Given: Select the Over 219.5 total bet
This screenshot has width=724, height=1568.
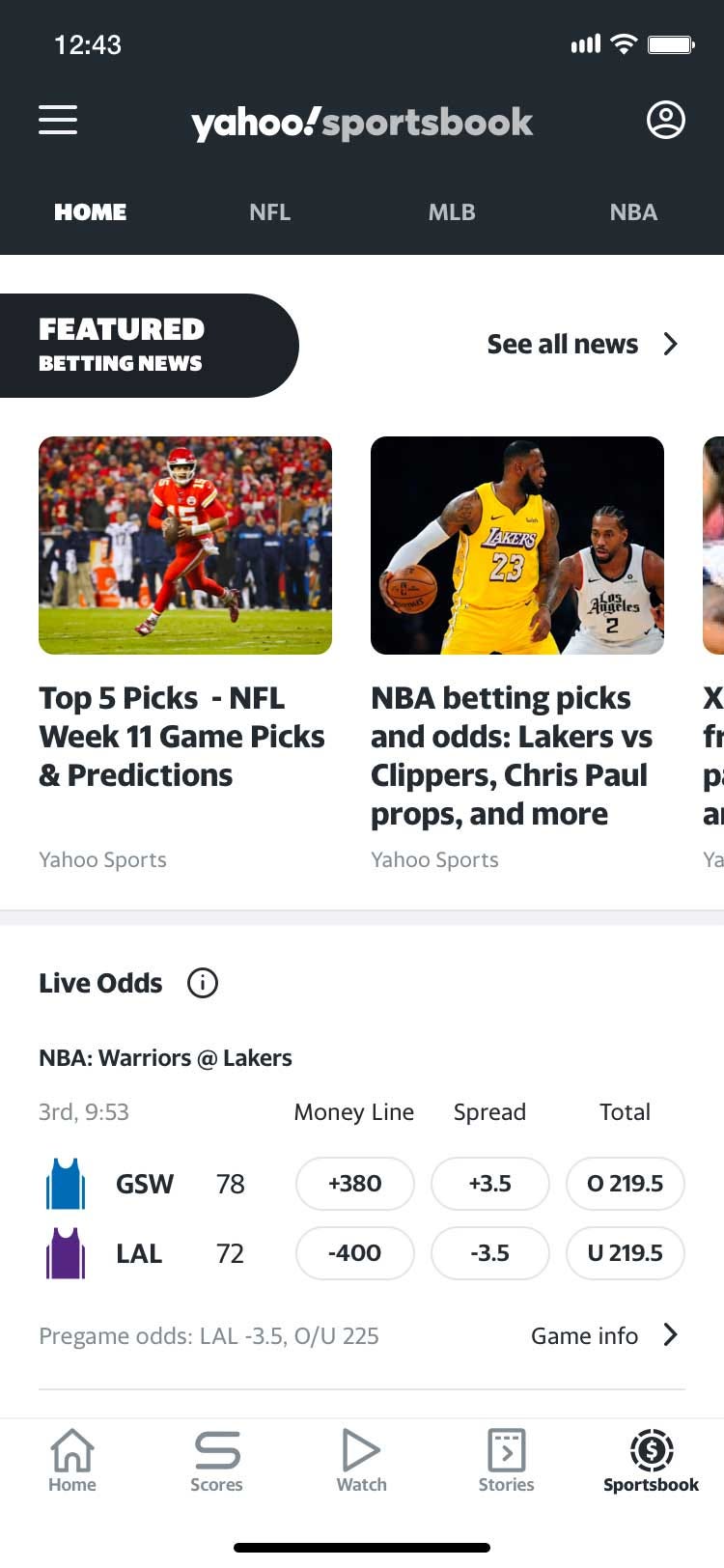Looking at the screenshot, I should pyautogui.click(x=625, y=1184).
